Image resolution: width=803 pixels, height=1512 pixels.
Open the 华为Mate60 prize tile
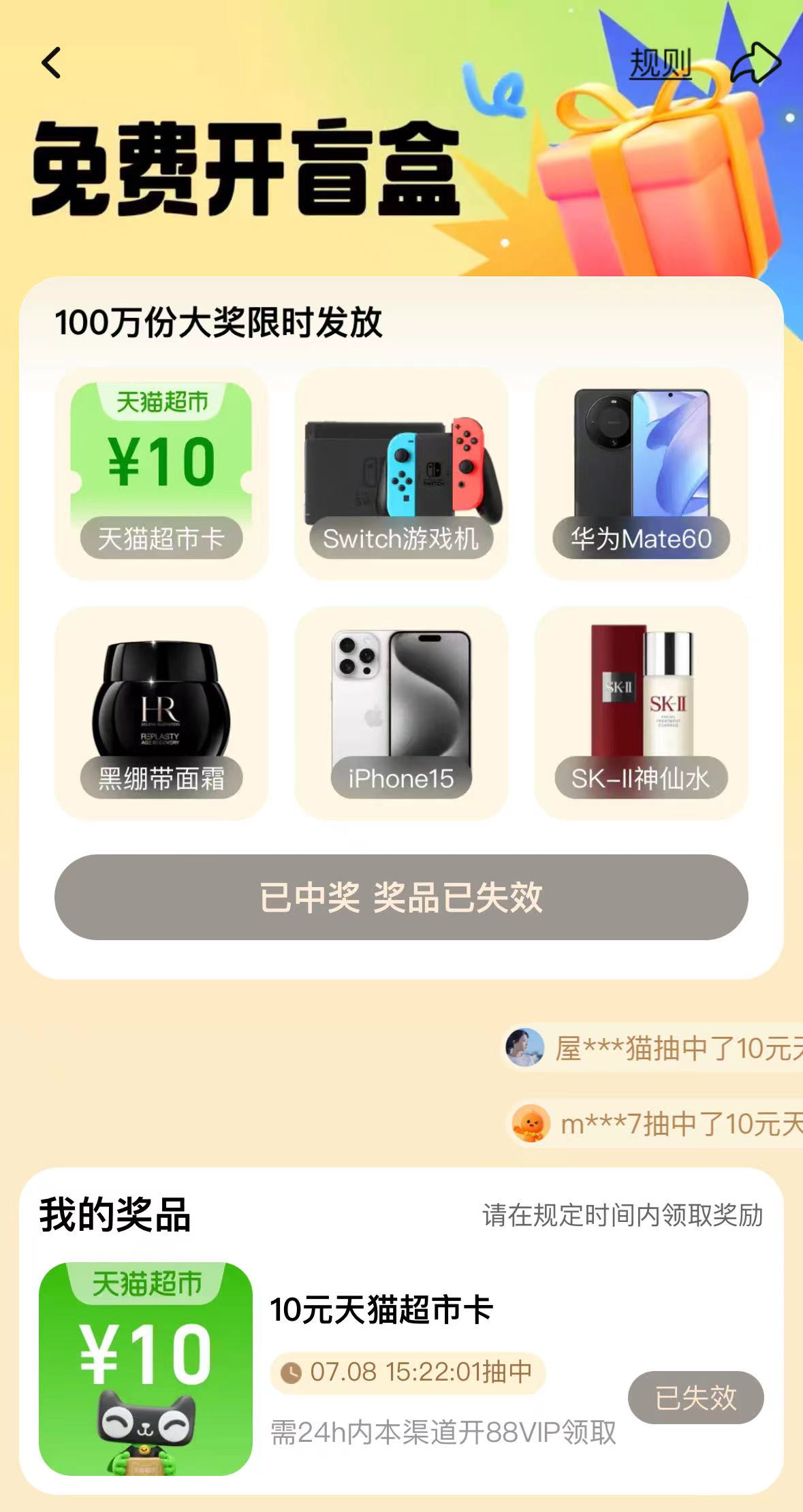(641, 474)
